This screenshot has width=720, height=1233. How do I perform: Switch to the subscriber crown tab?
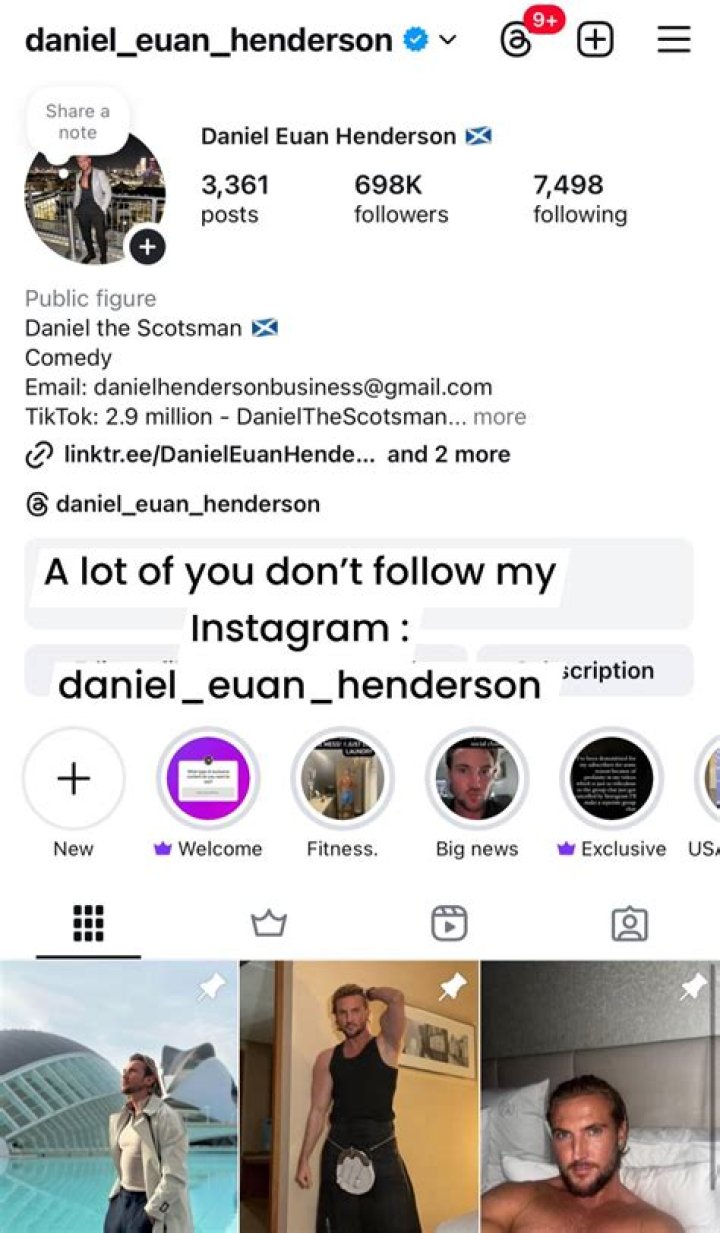(x=268, y=923)
